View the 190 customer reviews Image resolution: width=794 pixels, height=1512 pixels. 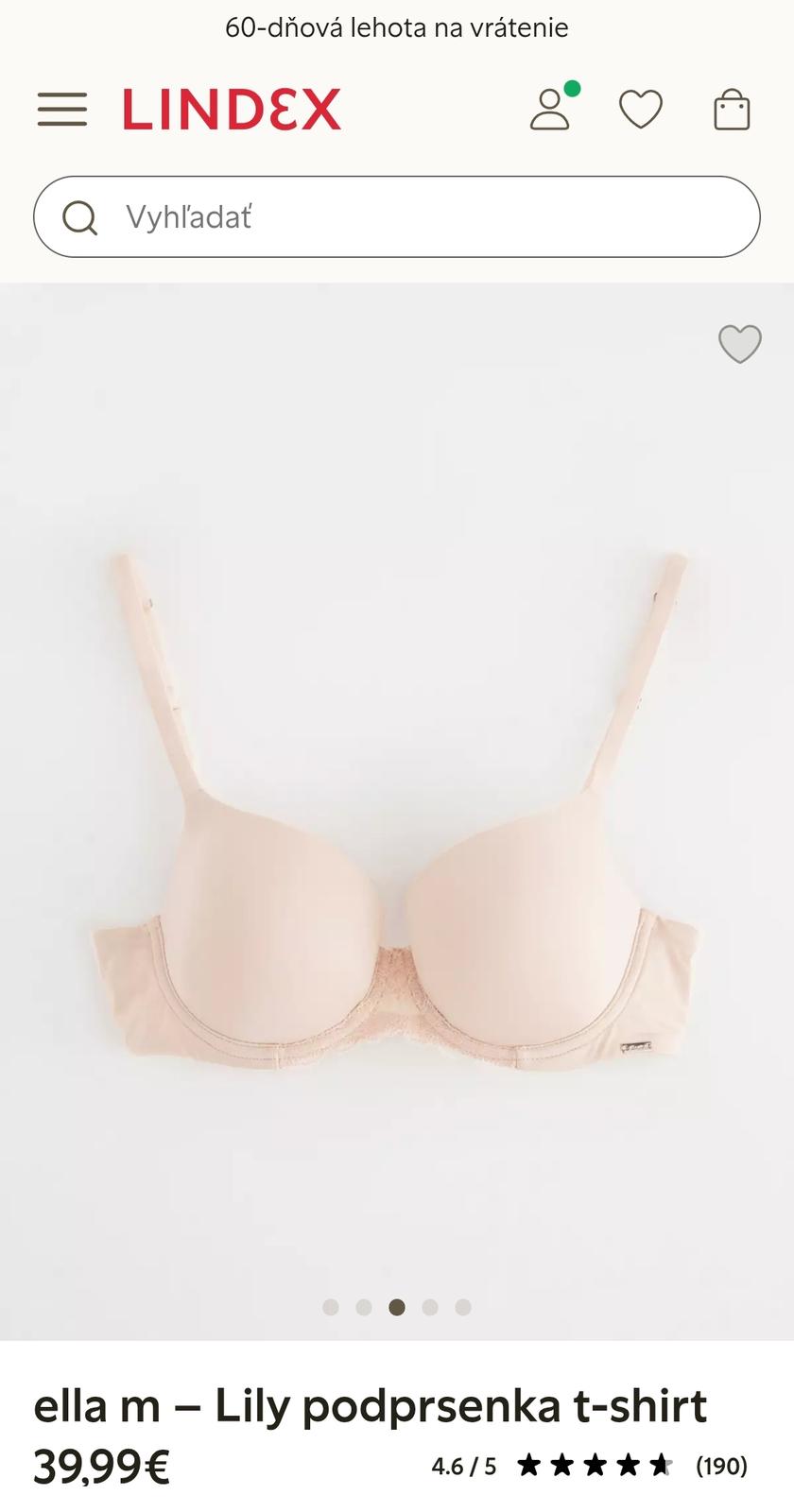[721, 1466]
